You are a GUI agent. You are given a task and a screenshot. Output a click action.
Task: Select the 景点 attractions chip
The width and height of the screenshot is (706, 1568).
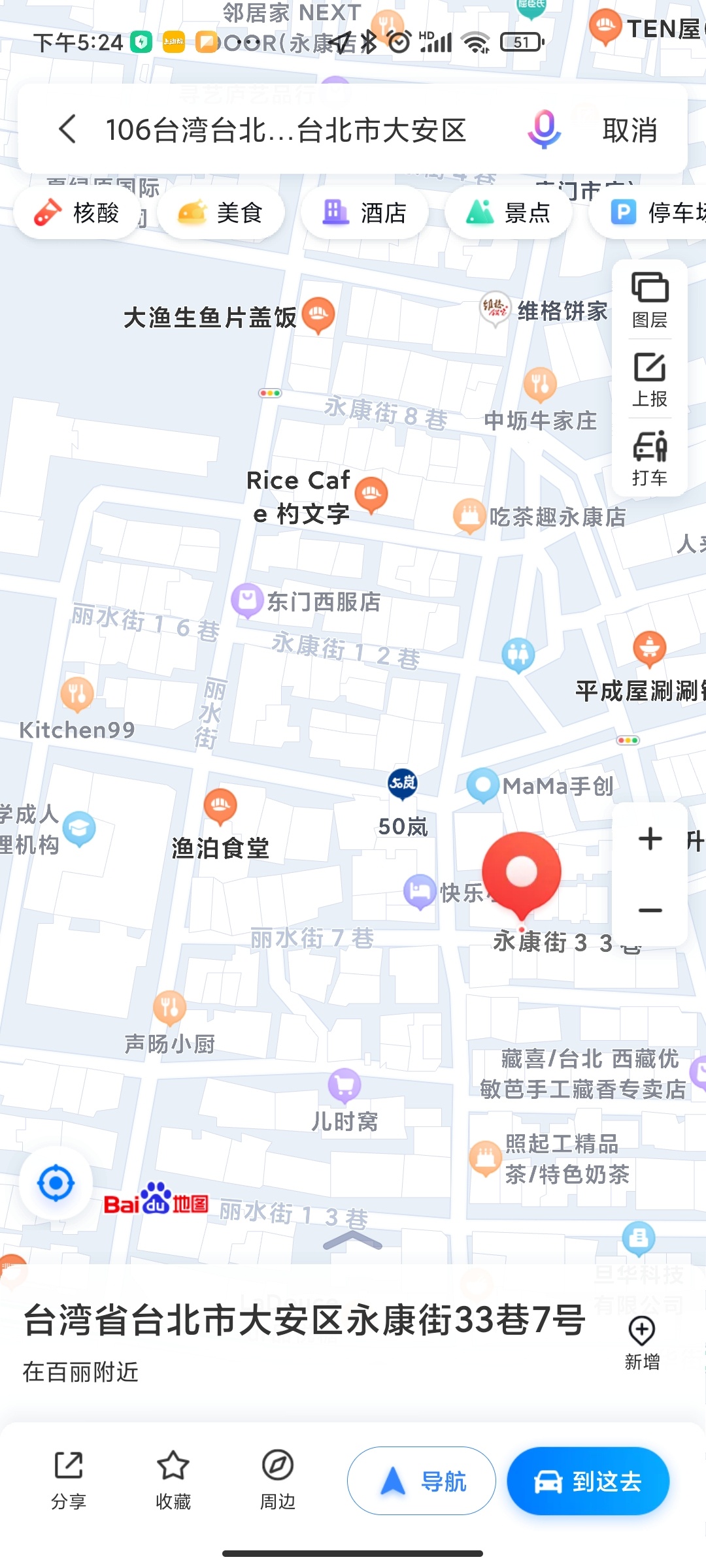point(509,213)
